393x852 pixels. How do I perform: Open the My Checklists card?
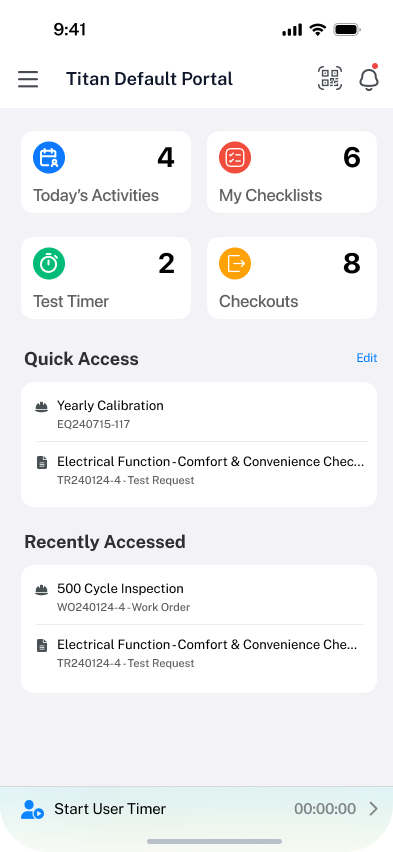292,172
